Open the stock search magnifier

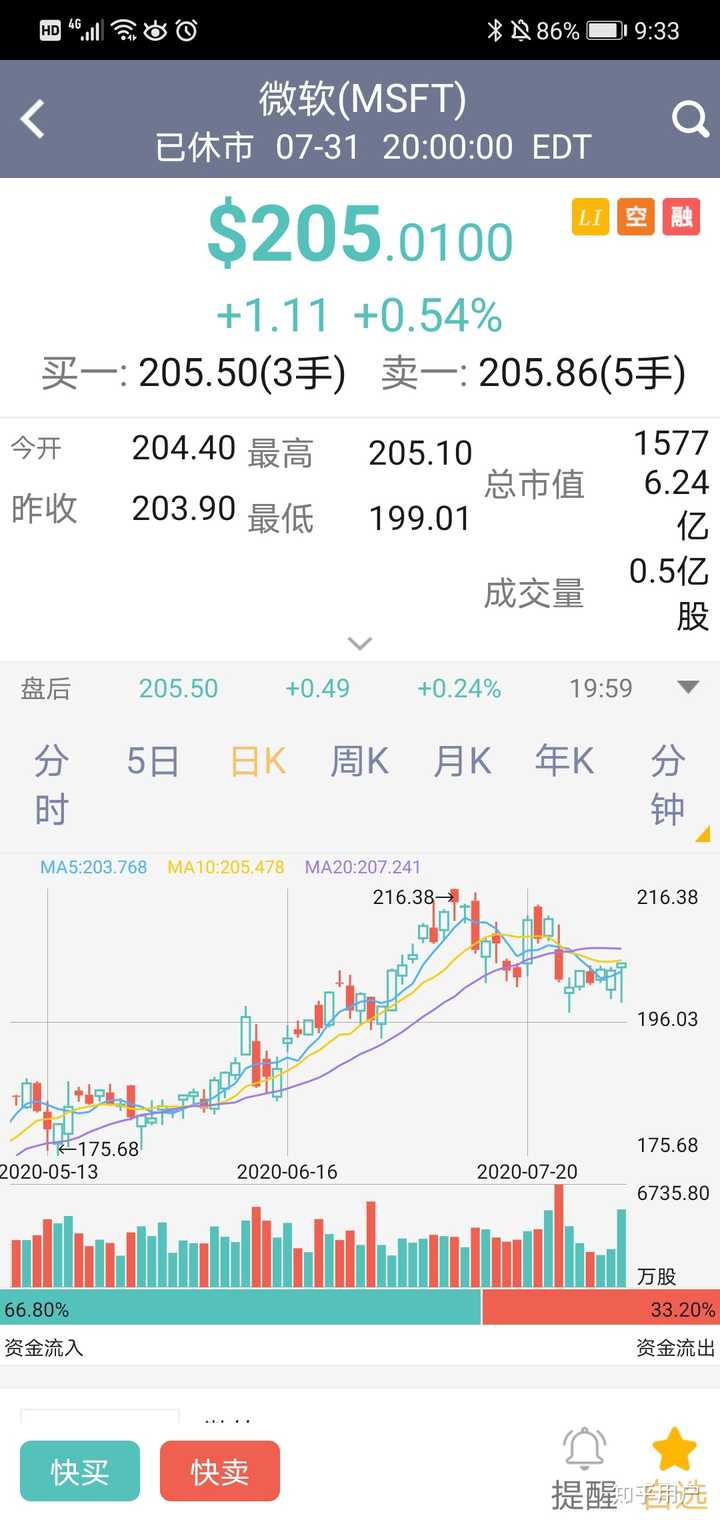coord(688,117)
